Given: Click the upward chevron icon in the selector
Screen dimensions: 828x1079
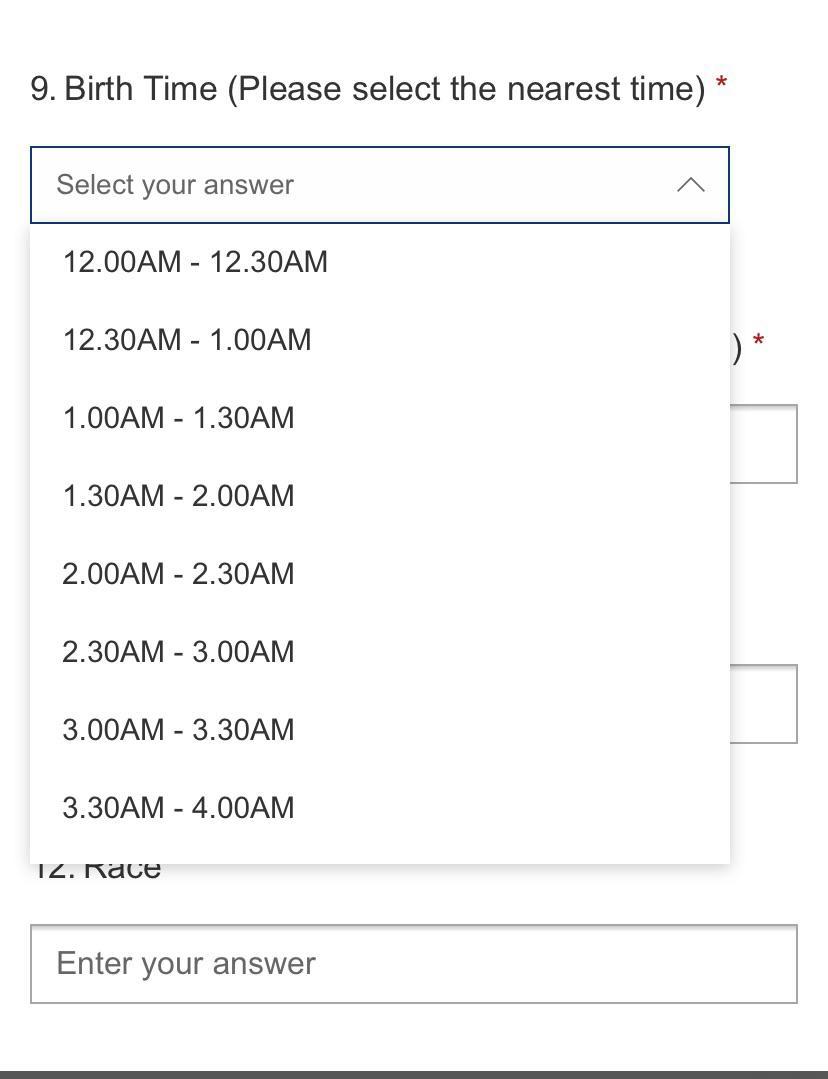Looking at the screenshot, I should coord(692,185).
